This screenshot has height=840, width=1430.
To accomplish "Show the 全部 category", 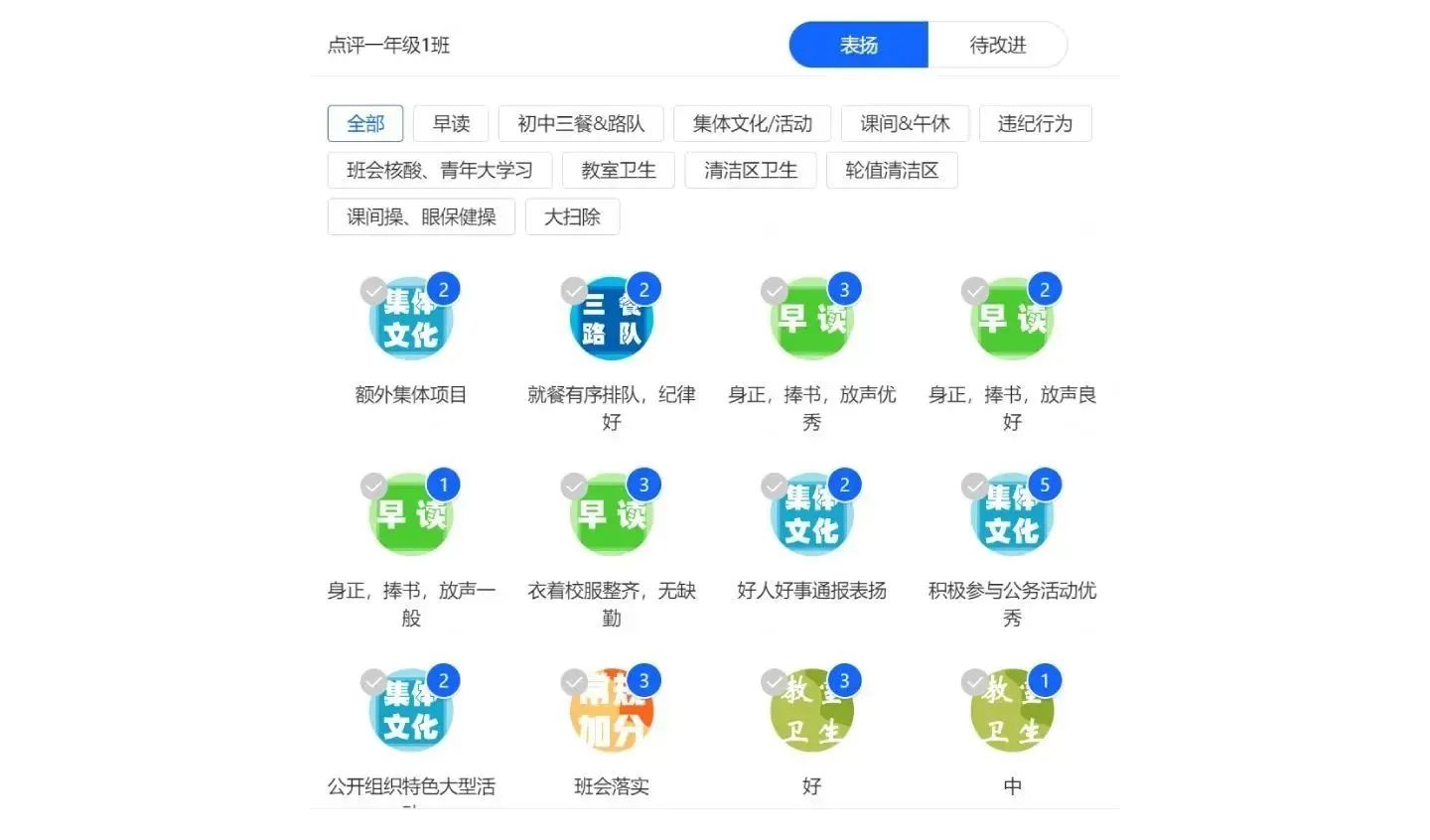I will coord(365,123).
